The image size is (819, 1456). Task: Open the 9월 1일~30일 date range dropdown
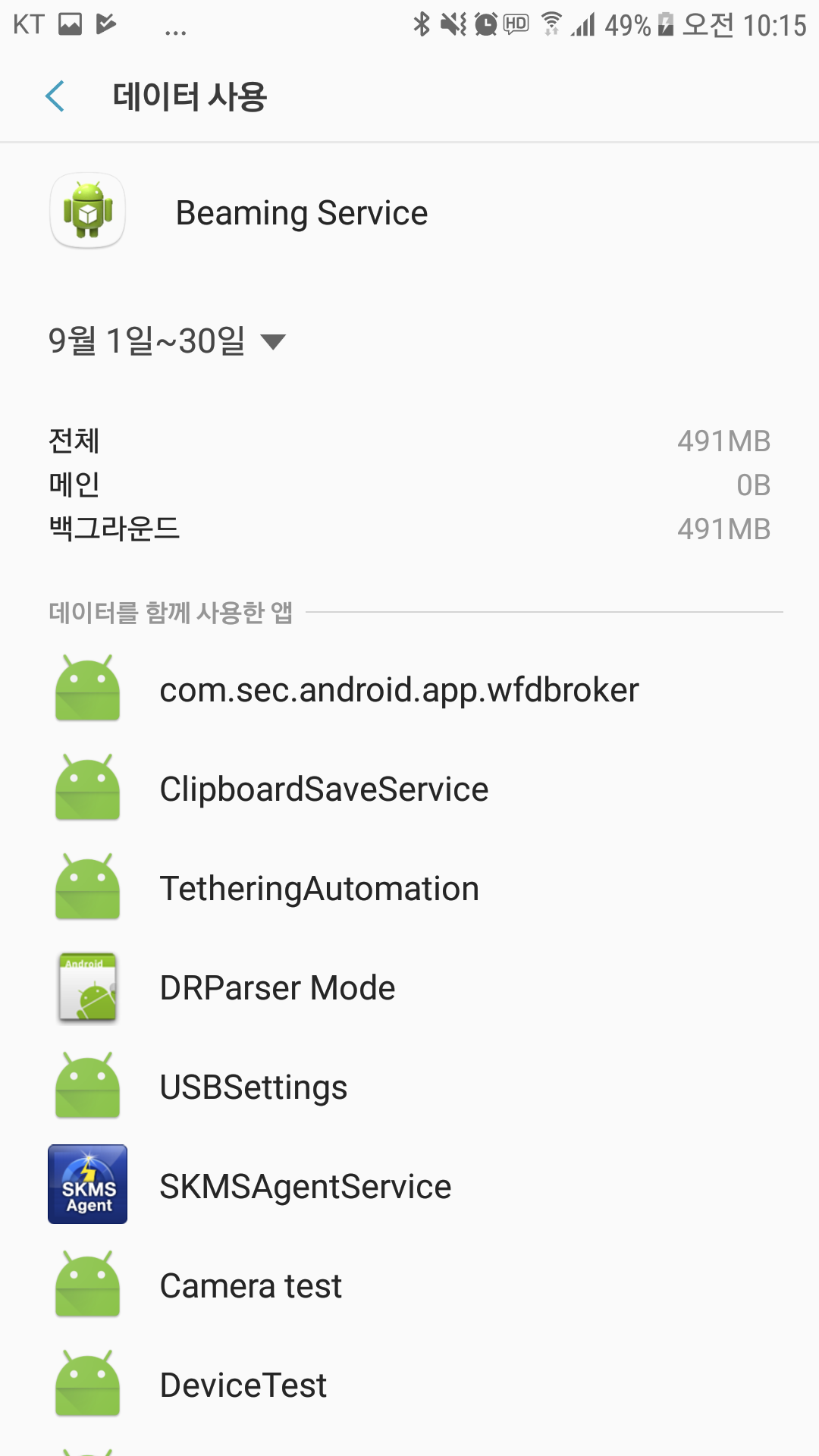pos(167,341)
